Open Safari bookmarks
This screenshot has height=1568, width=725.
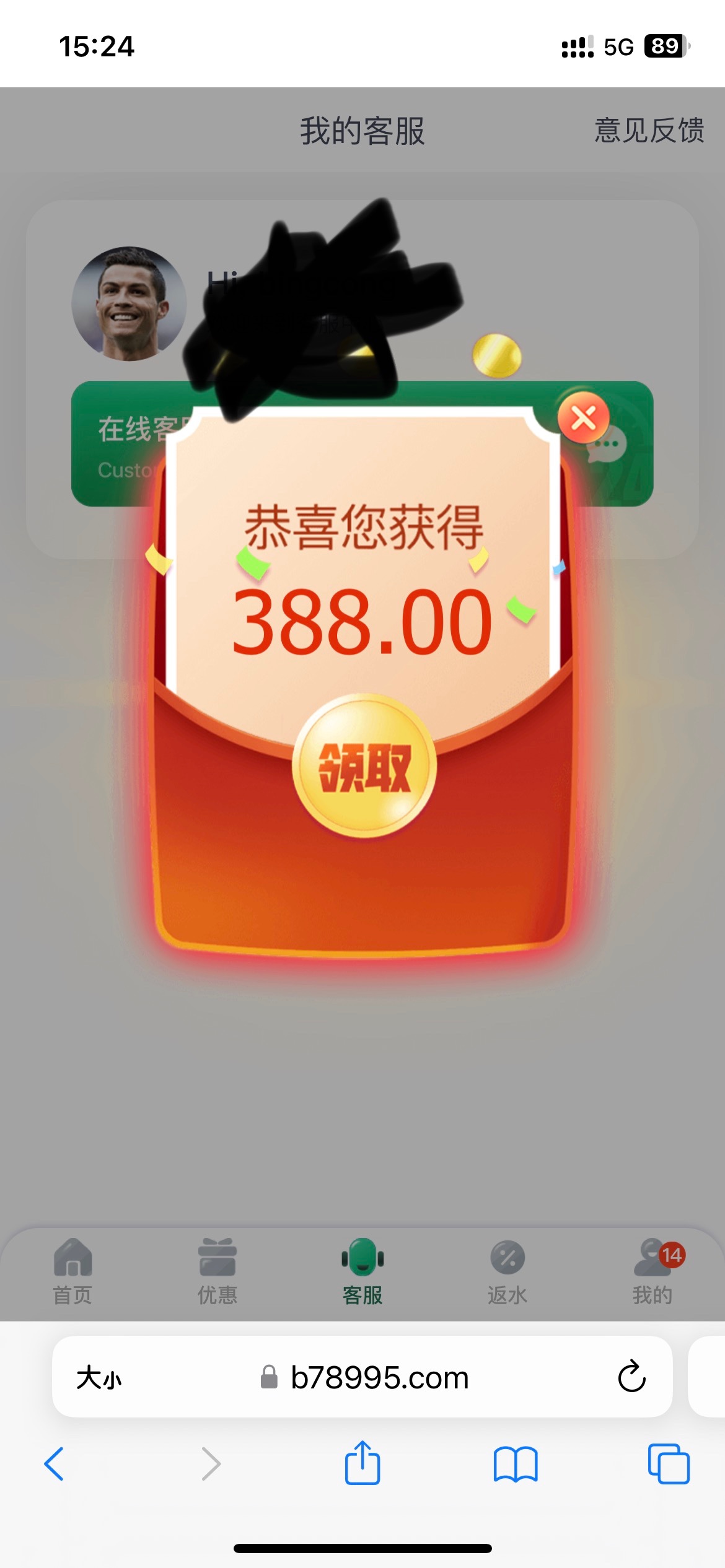pos(516,1464)
